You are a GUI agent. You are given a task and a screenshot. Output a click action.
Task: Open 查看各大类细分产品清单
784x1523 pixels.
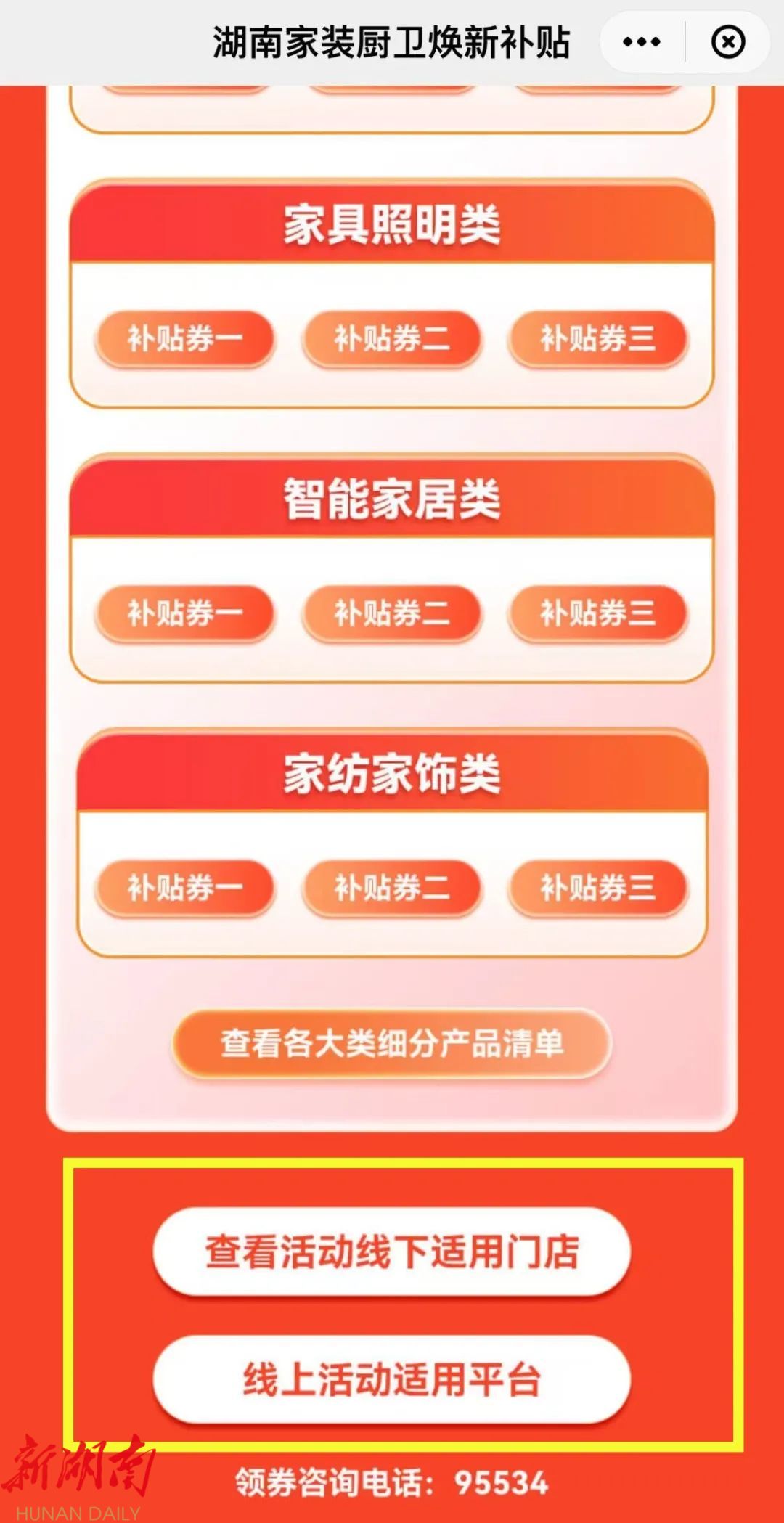coord(392,1043)
